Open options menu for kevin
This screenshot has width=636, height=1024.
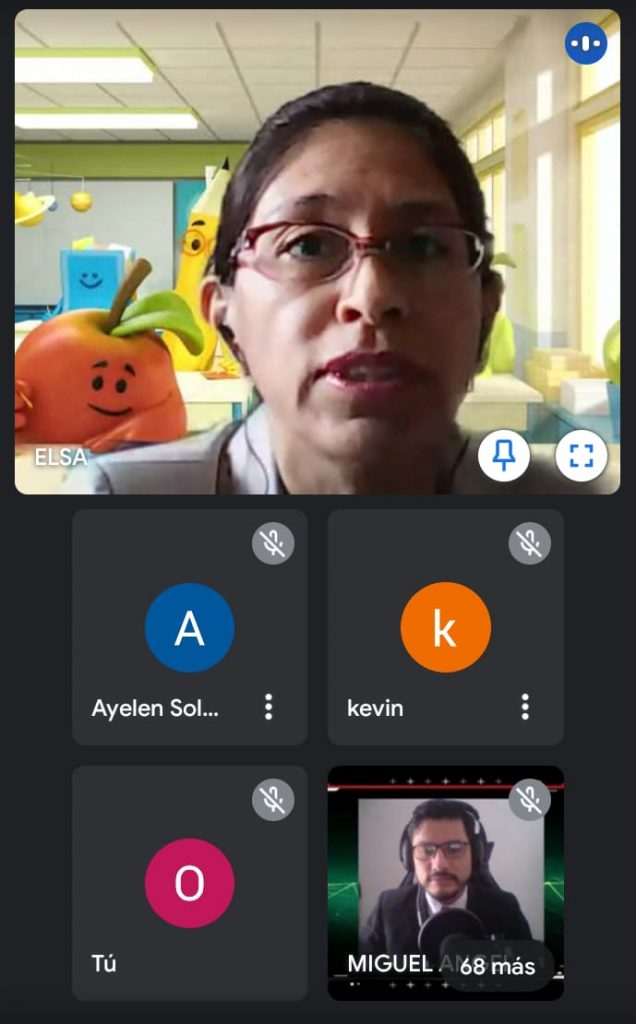click(x=525, y=707)
